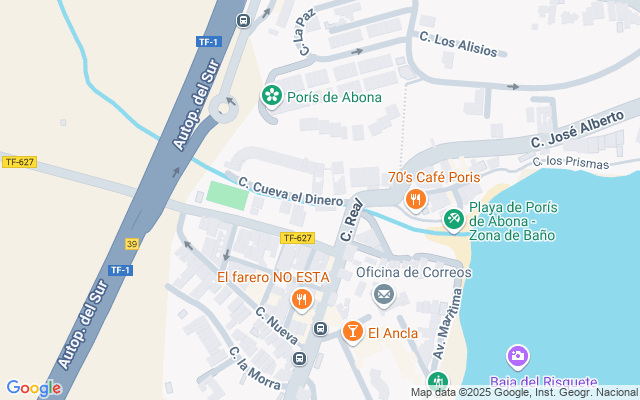Open the Baja del Risquete photo spot marker
This screenshot has width=640, height=400.
517,357
